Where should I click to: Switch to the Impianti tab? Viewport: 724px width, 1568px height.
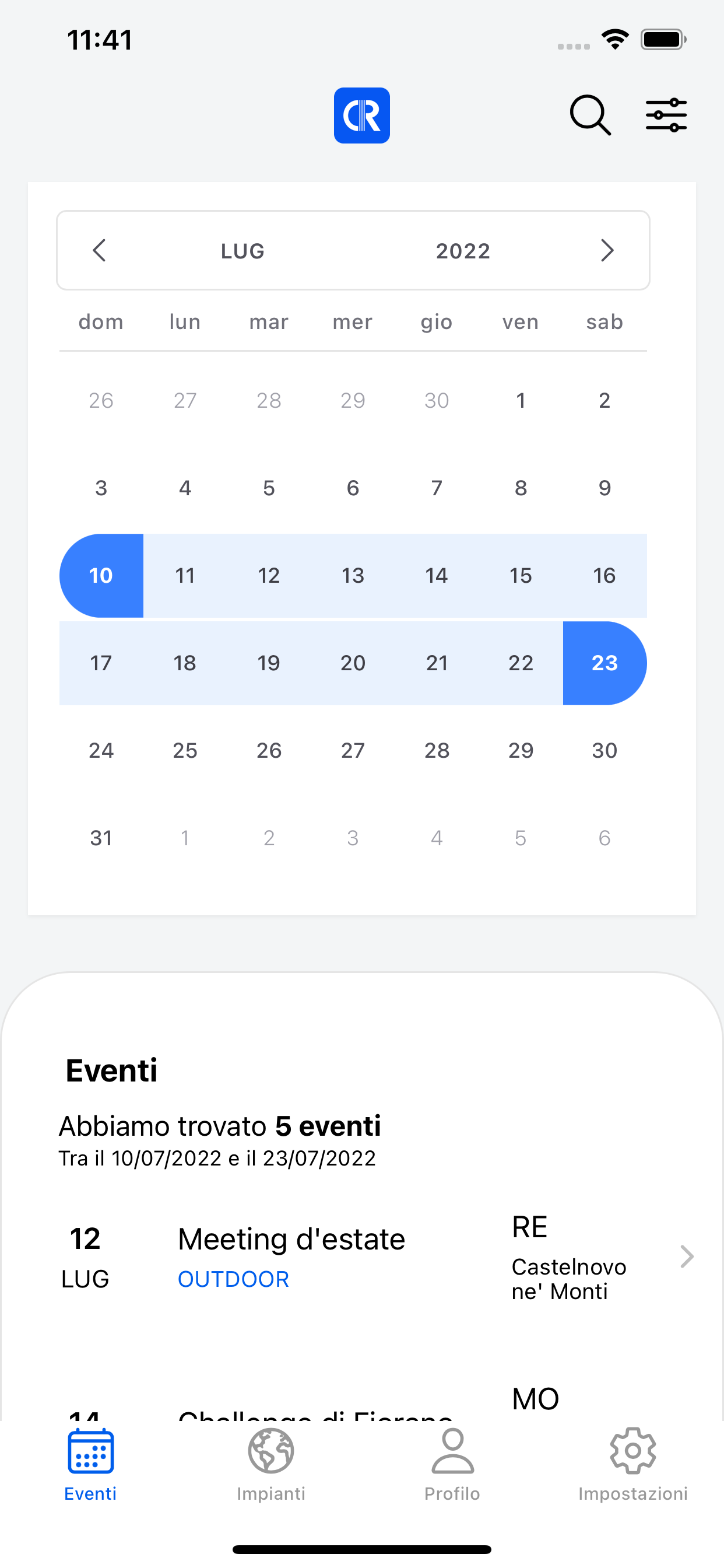(271, 1464)
